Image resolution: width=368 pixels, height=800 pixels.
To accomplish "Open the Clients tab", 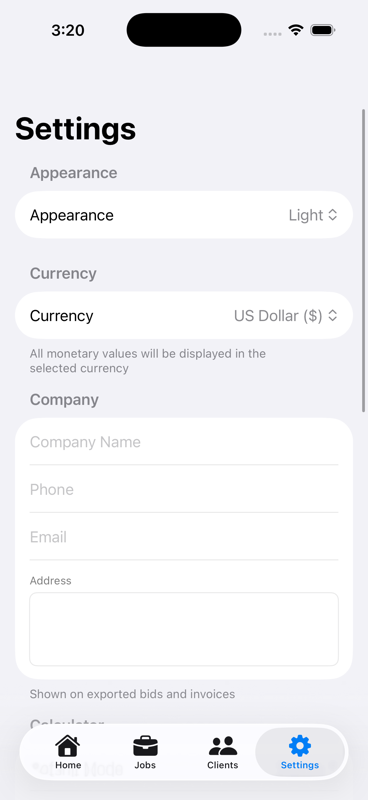I will [223, 752].
